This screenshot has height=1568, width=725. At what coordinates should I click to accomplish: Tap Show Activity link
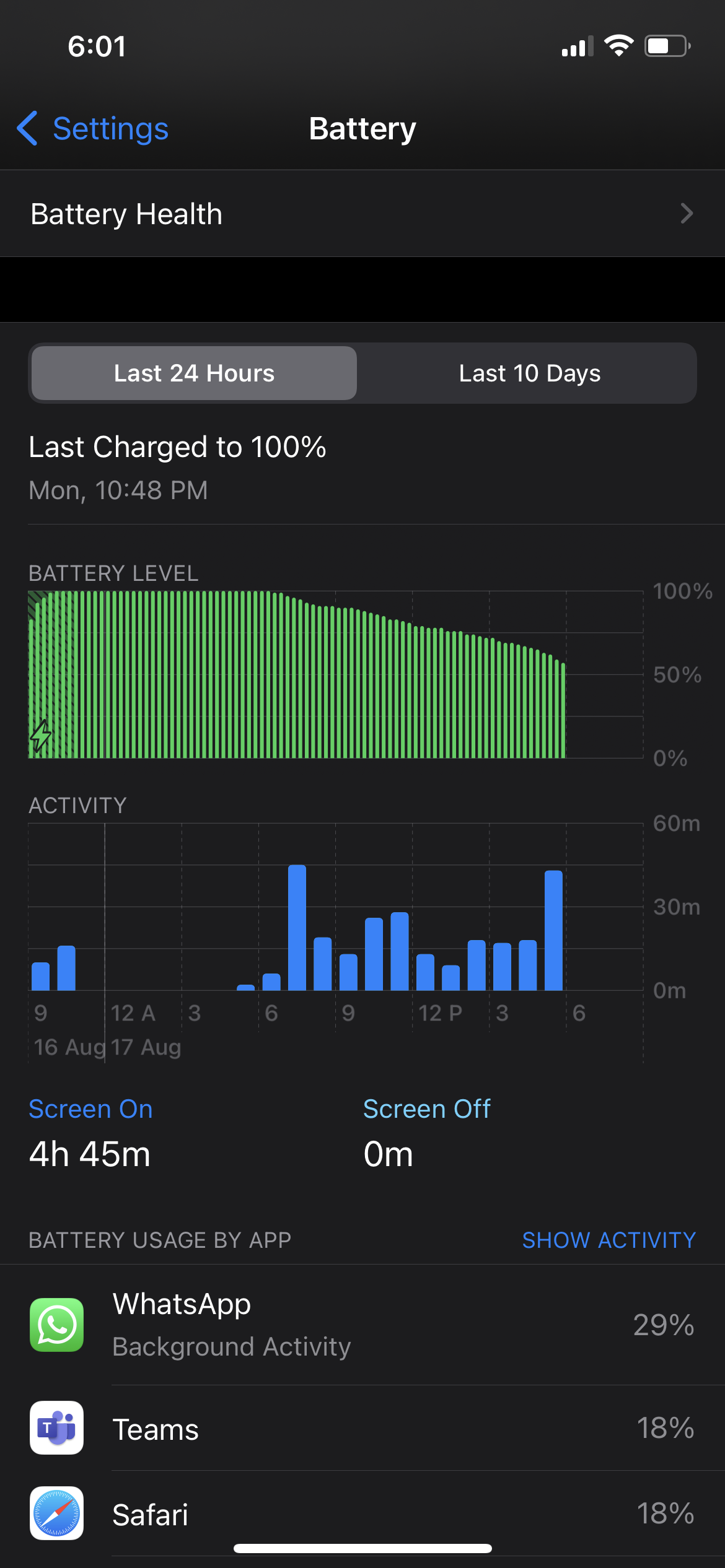click(609, 1240)
